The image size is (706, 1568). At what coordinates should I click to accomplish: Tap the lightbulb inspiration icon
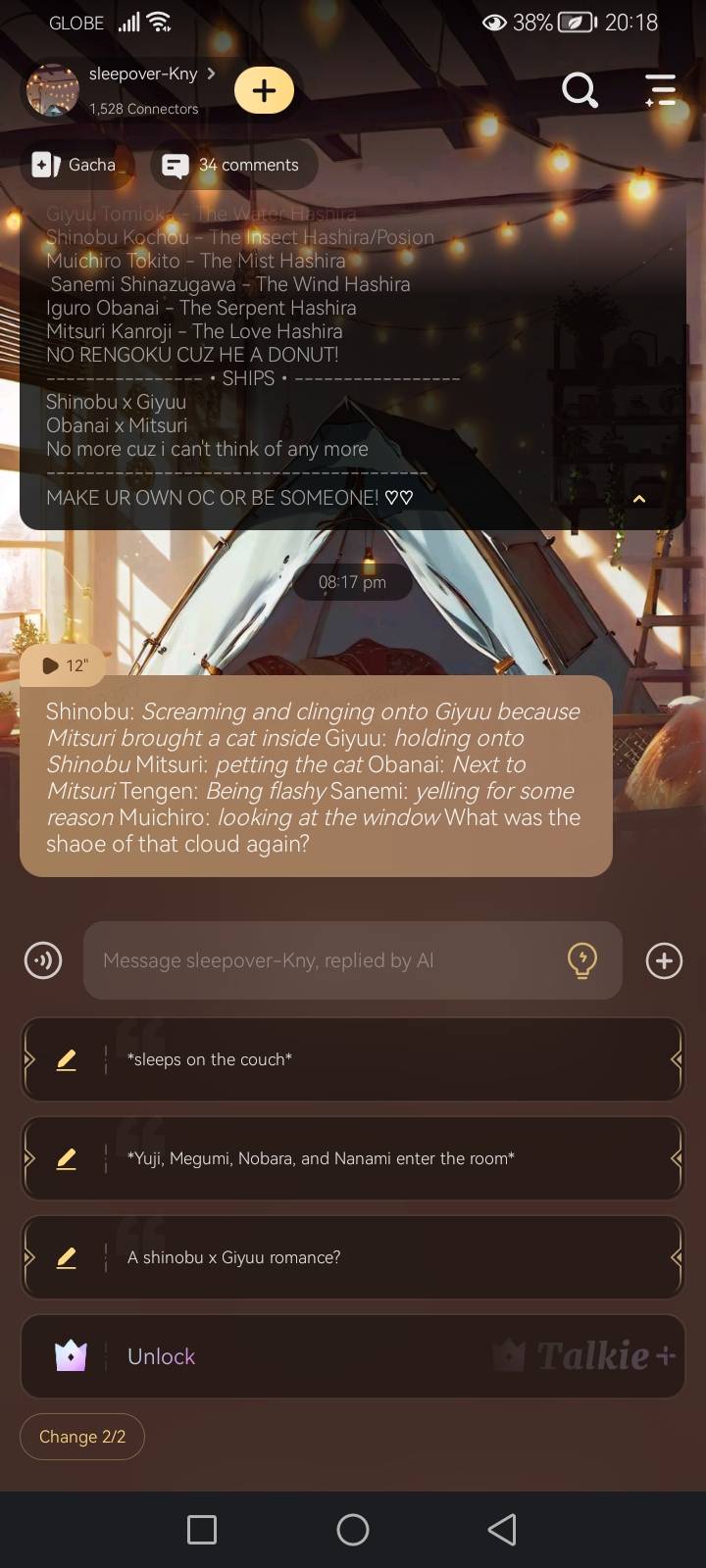tap(582, 960)
